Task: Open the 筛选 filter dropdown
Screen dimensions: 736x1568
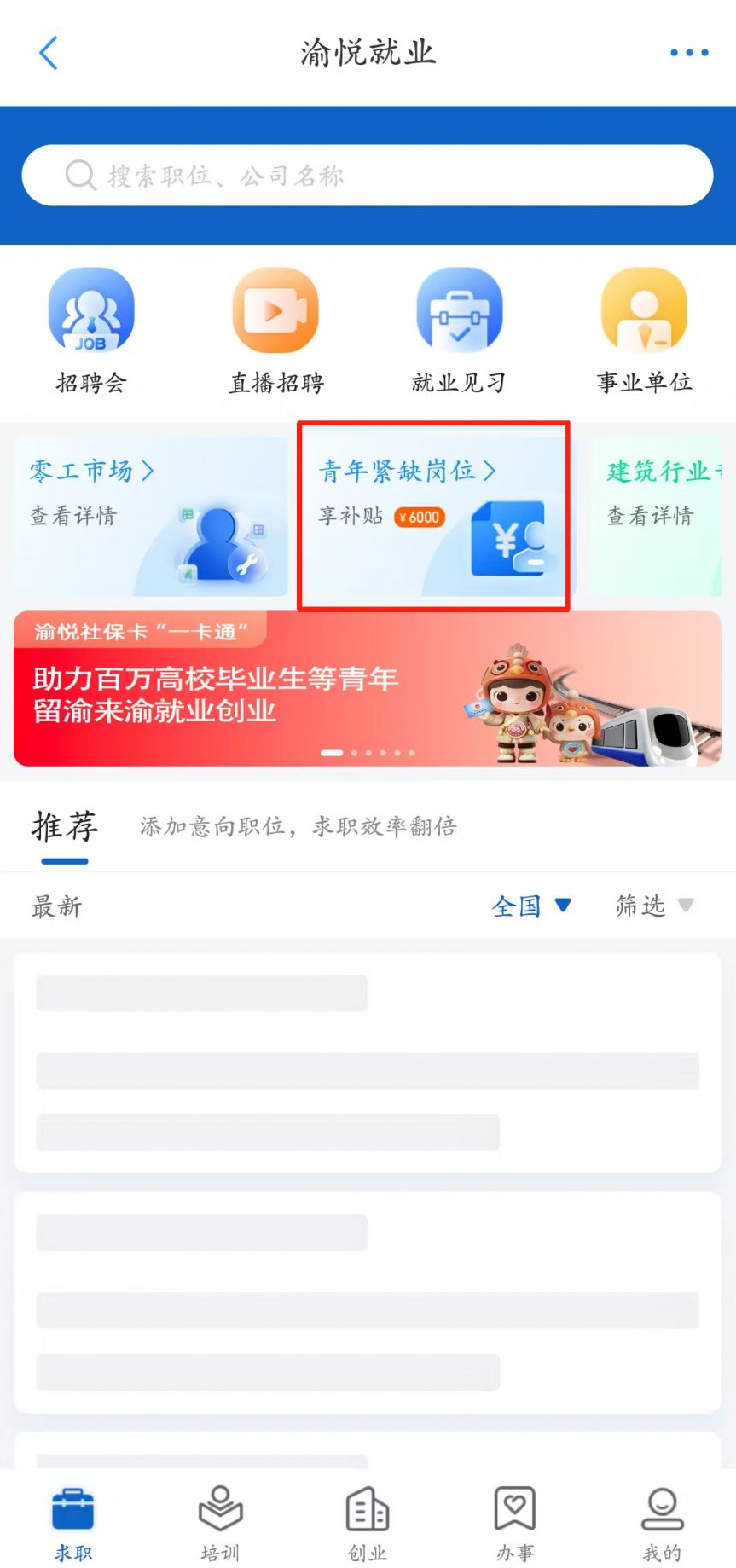Action: [x=654, y=906]
